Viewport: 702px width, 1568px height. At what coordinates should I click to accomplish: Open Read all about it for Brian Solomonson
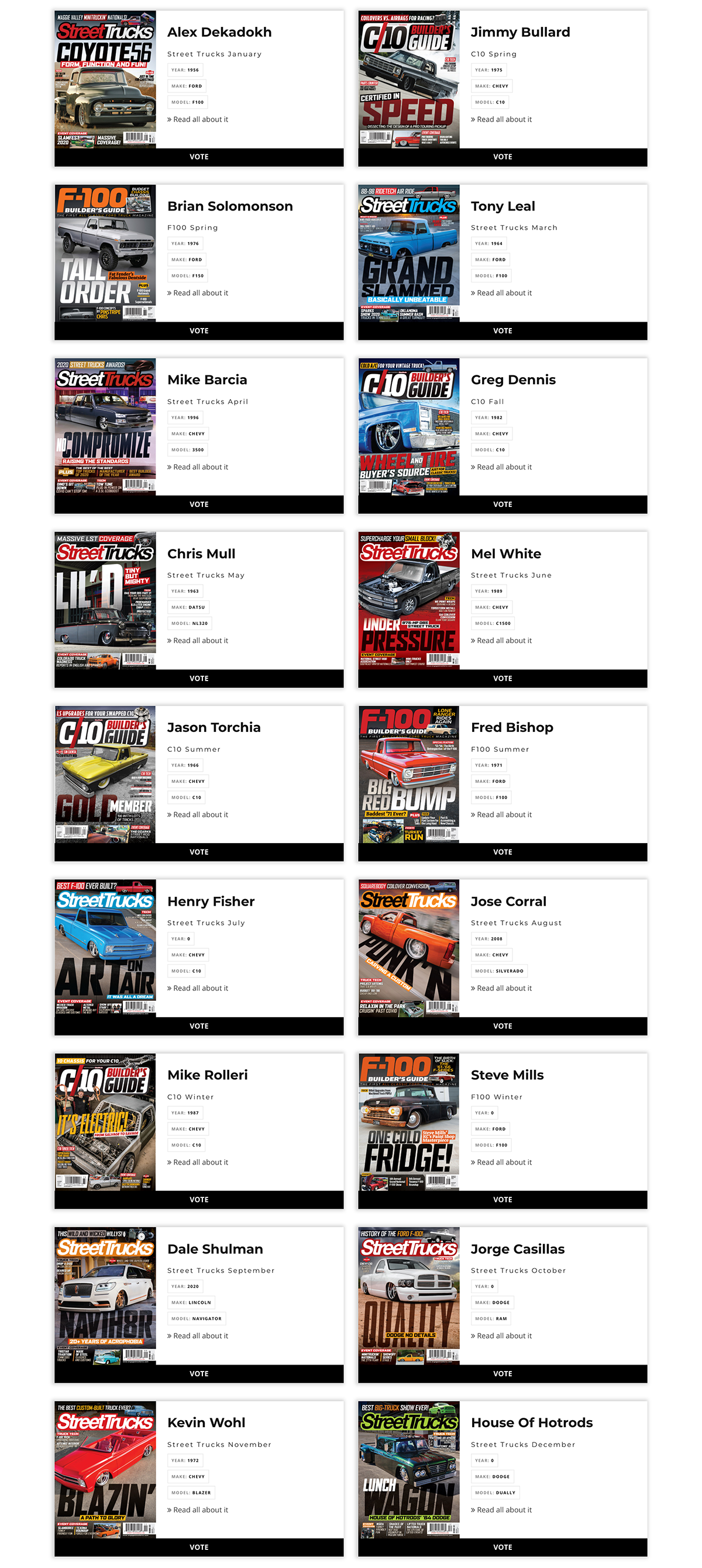point(198,293)
